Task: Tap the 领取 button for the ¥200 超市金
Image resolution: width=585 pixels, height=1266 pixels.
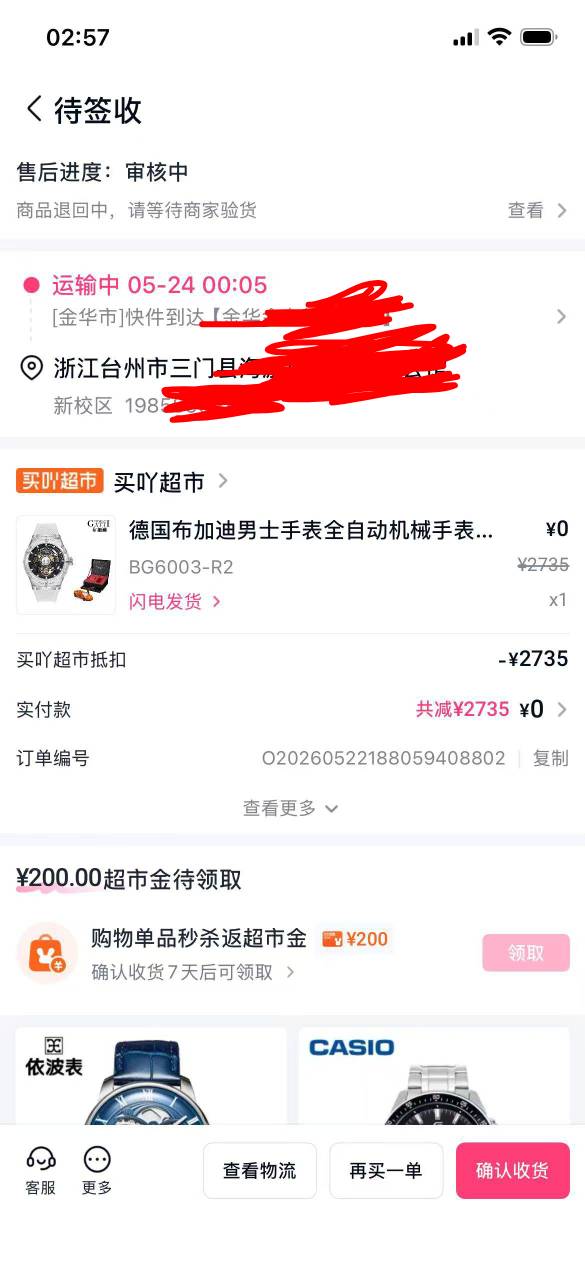Action: point(526,953)
